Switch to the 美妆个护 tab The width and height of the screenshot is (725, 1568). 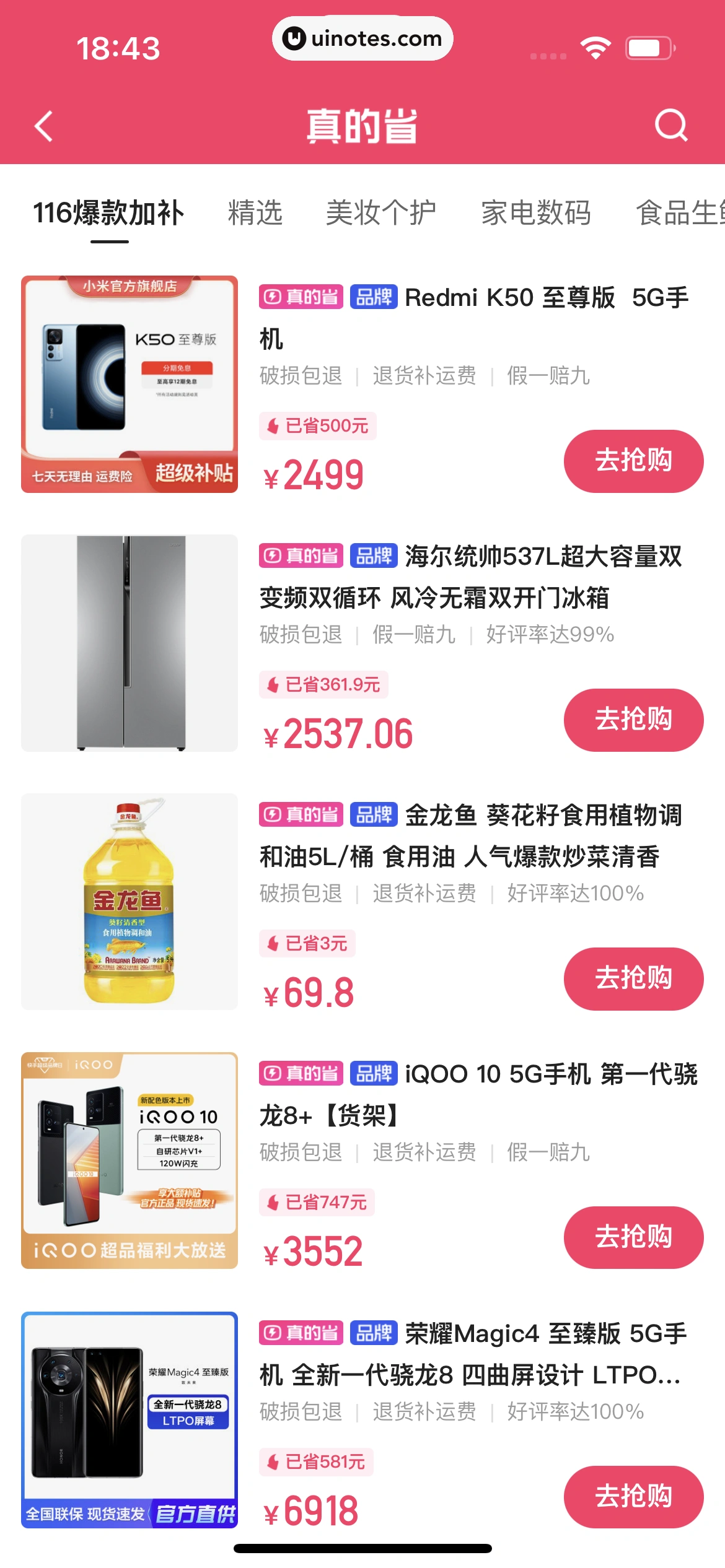(x=380, y=214)
